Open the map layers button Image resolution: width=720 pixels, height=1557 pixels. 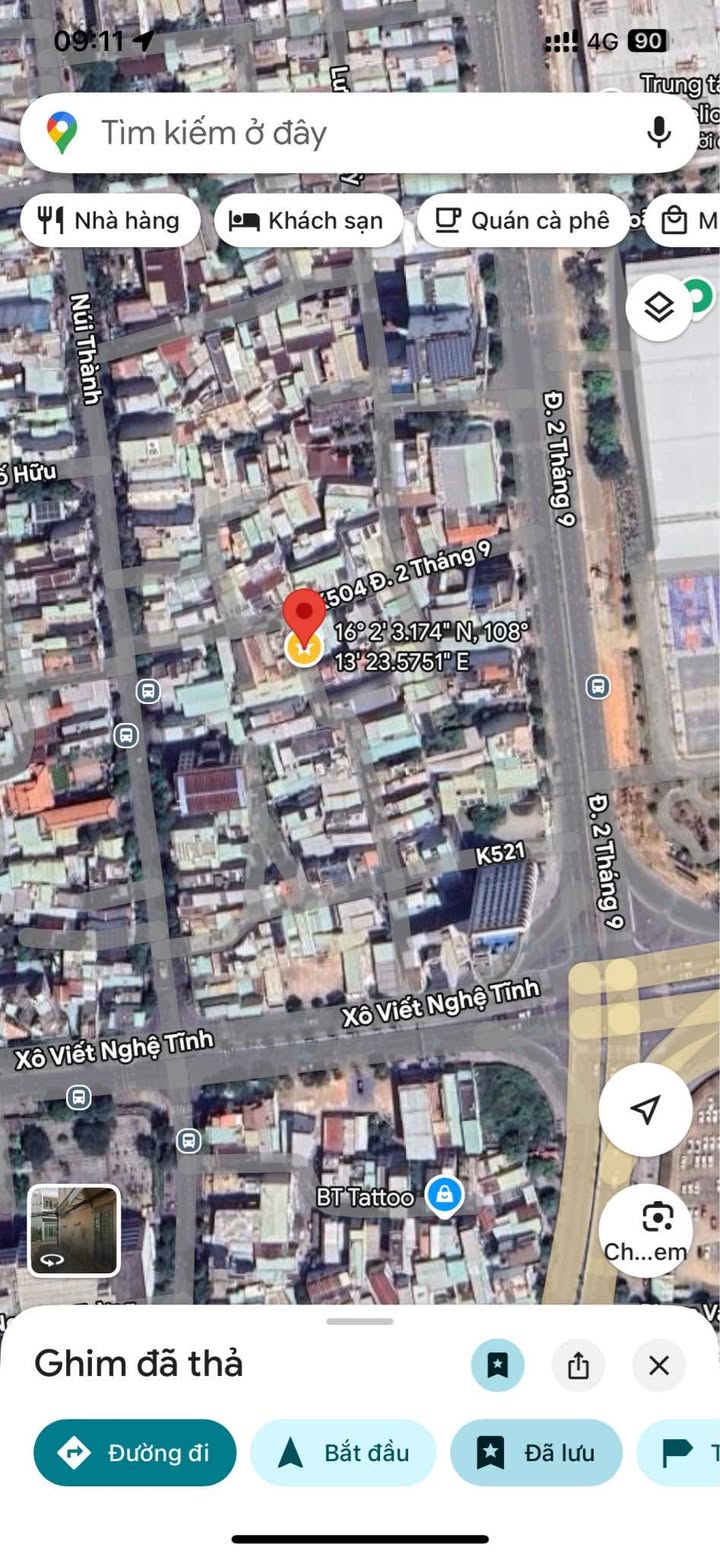[660, 308]
